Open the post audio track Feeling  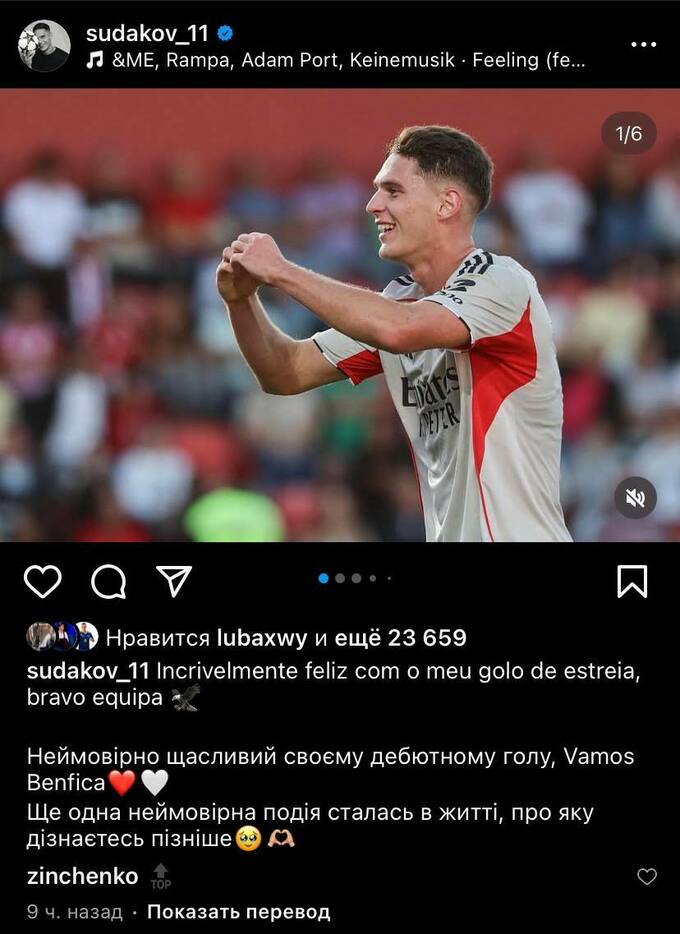coord(335,60)
